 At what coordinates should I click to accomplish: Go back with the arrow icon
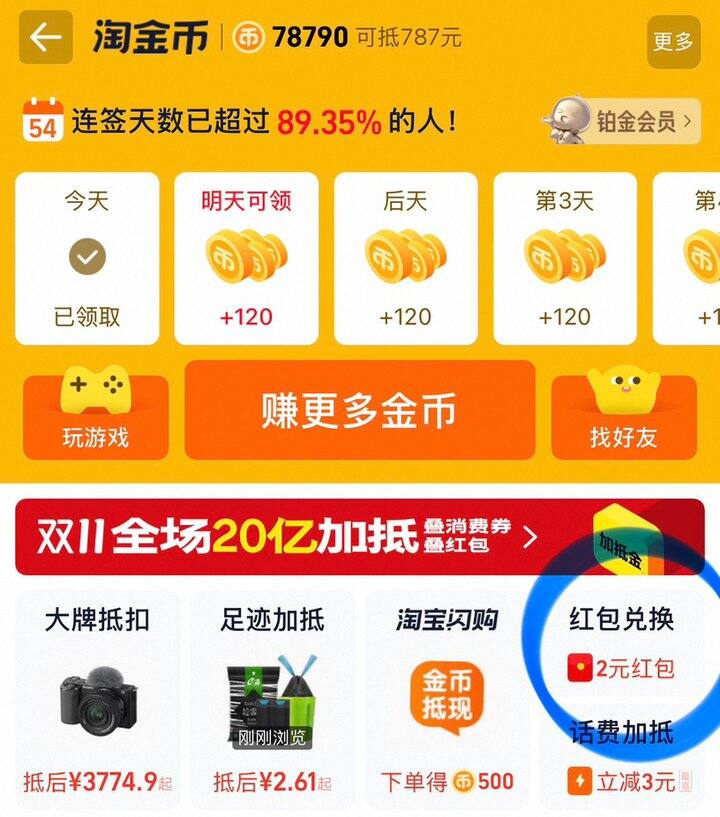point(46,38)
